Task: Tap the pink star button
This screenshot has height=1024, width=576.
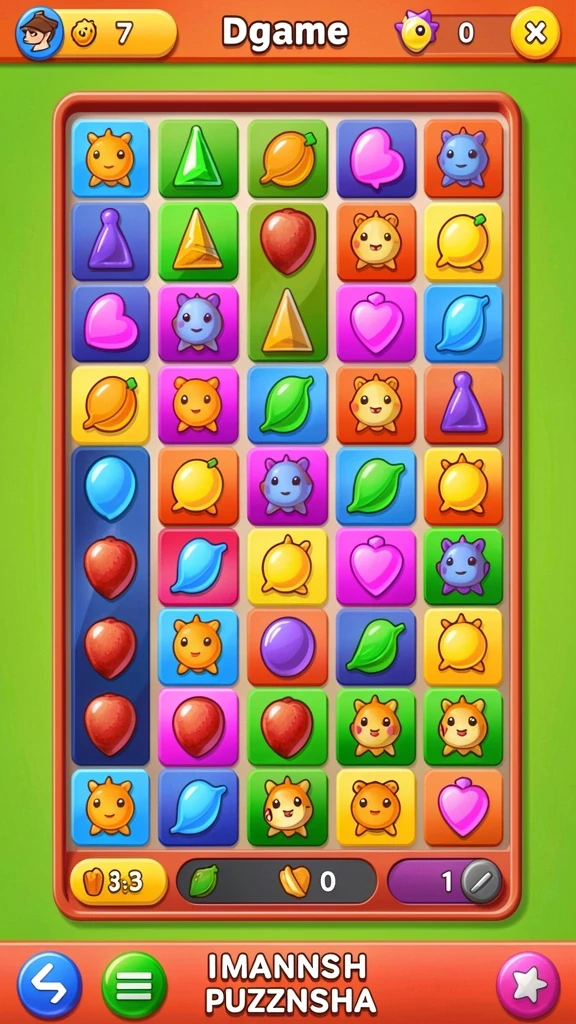Action: (x=528, y=984)
